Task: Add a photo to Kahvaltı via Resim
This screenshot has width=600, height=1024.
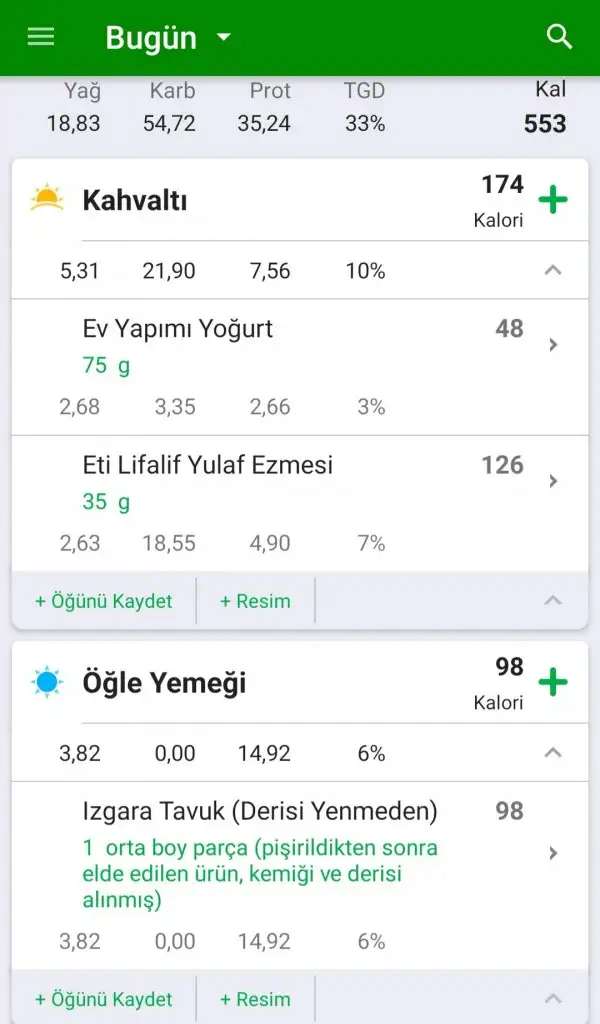Action: click(x=255, y=601)
